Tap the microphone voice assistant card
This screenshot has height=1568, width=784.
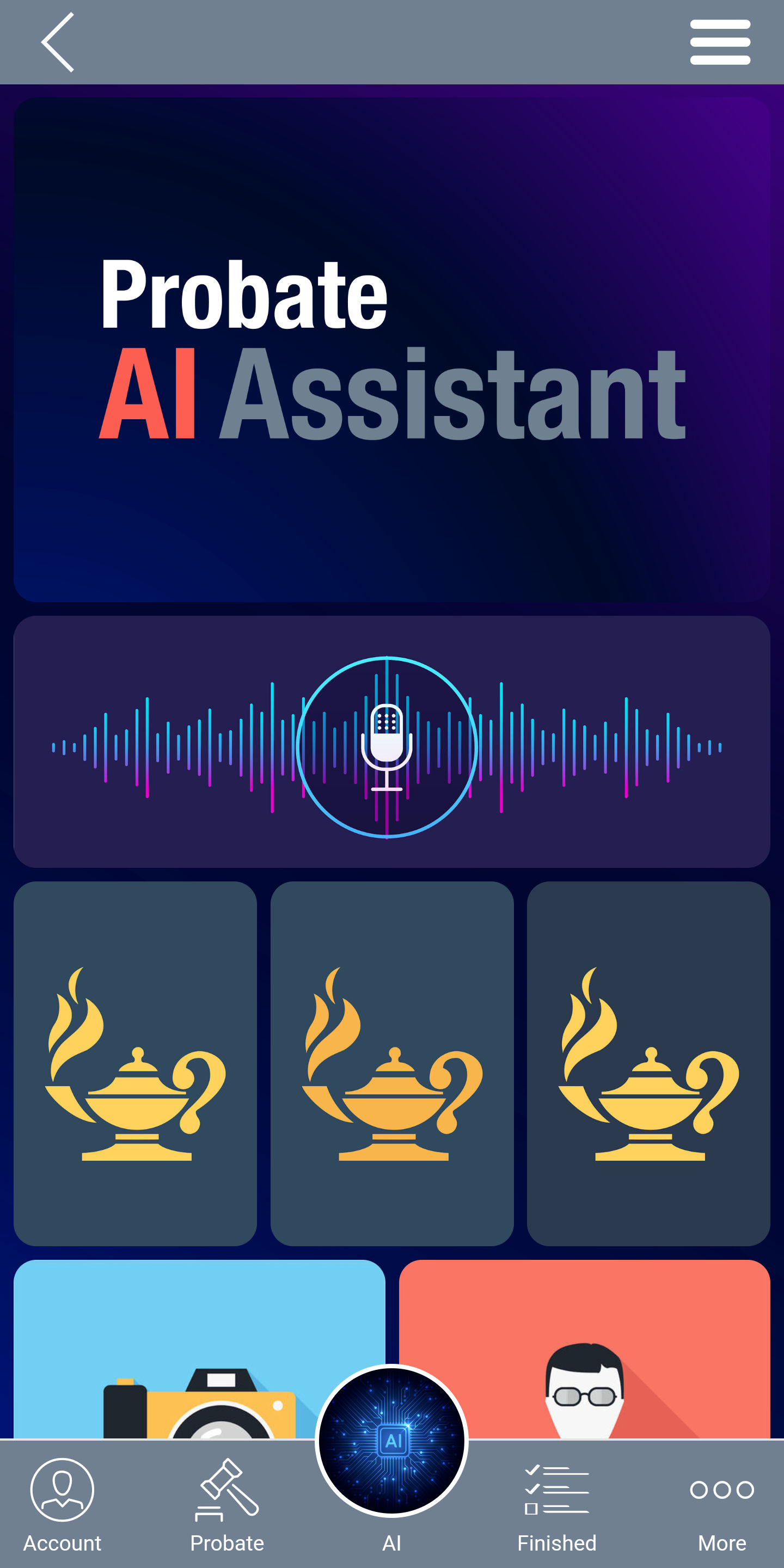click(x=391, y=742)
